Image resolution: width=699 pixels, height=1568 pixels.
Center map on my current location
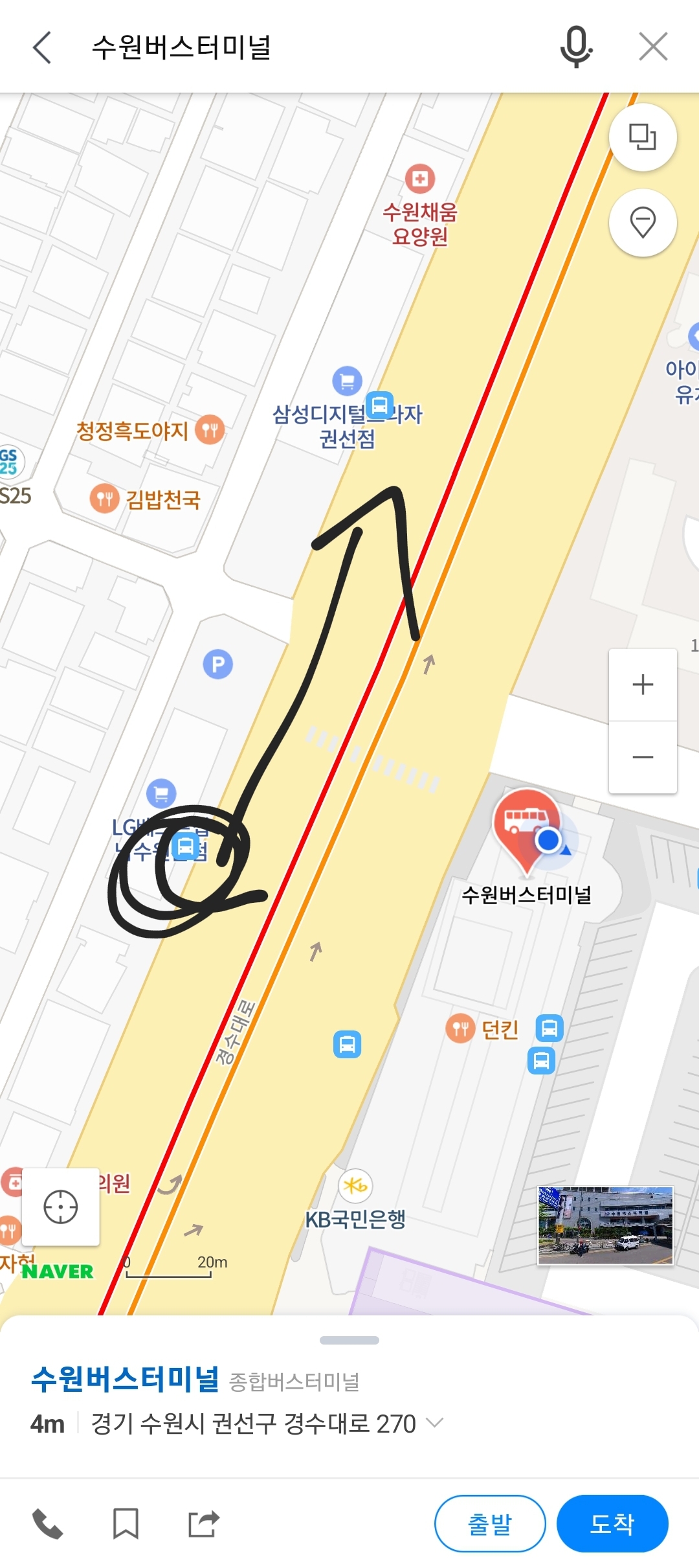pyautogui.click(x=61, y=1207)
